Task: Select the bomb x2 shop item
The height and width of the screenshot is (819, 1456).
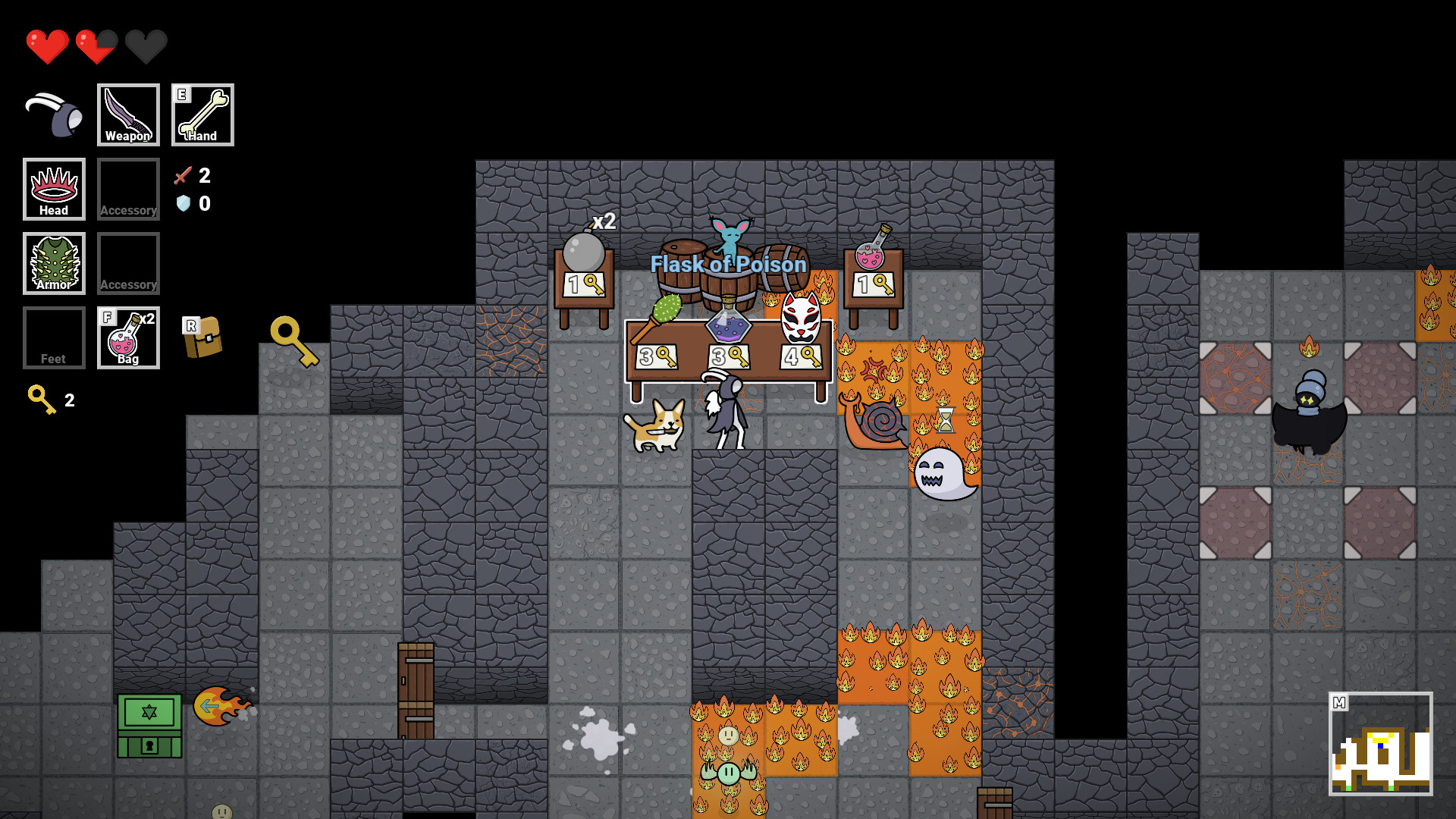Action: [x=583, y=253]
